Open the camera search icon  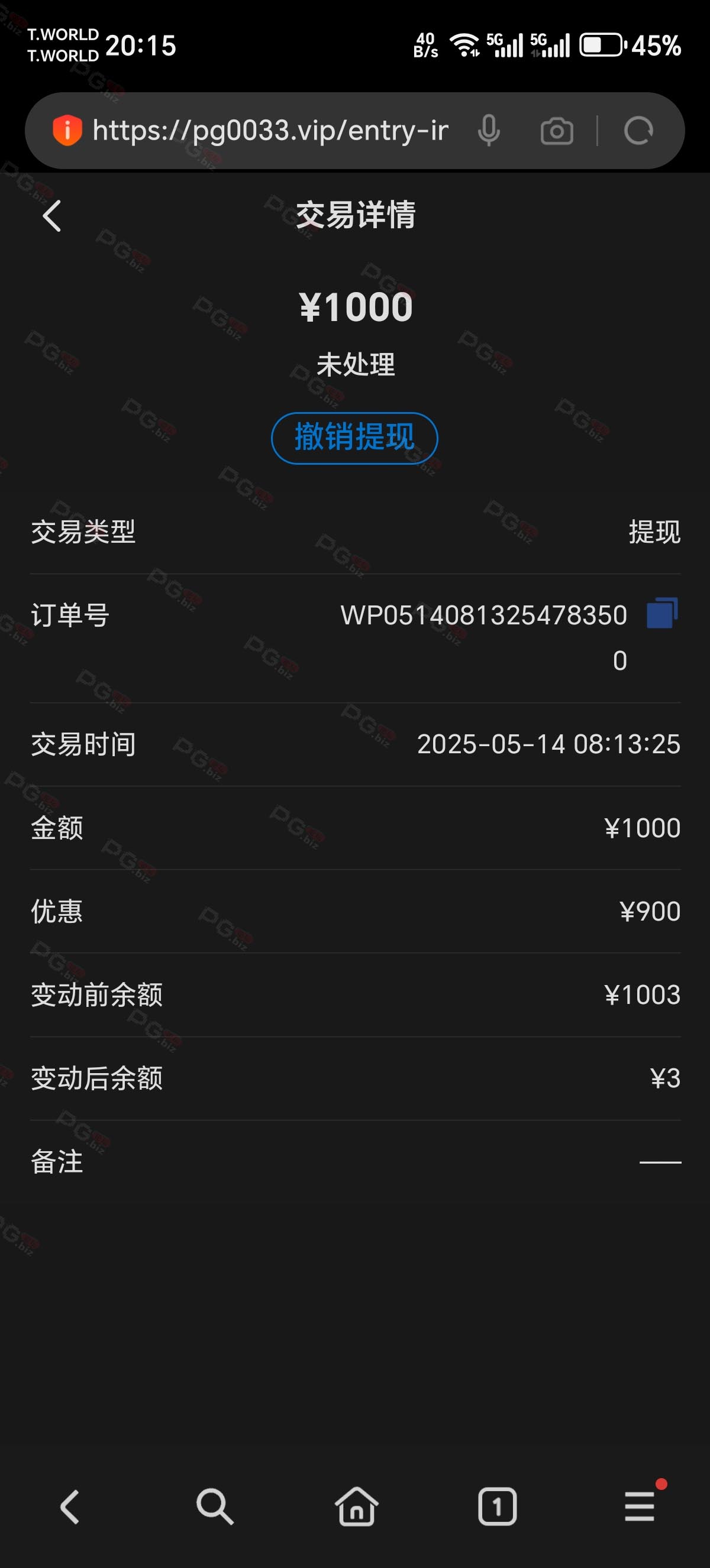pos(557,131)
